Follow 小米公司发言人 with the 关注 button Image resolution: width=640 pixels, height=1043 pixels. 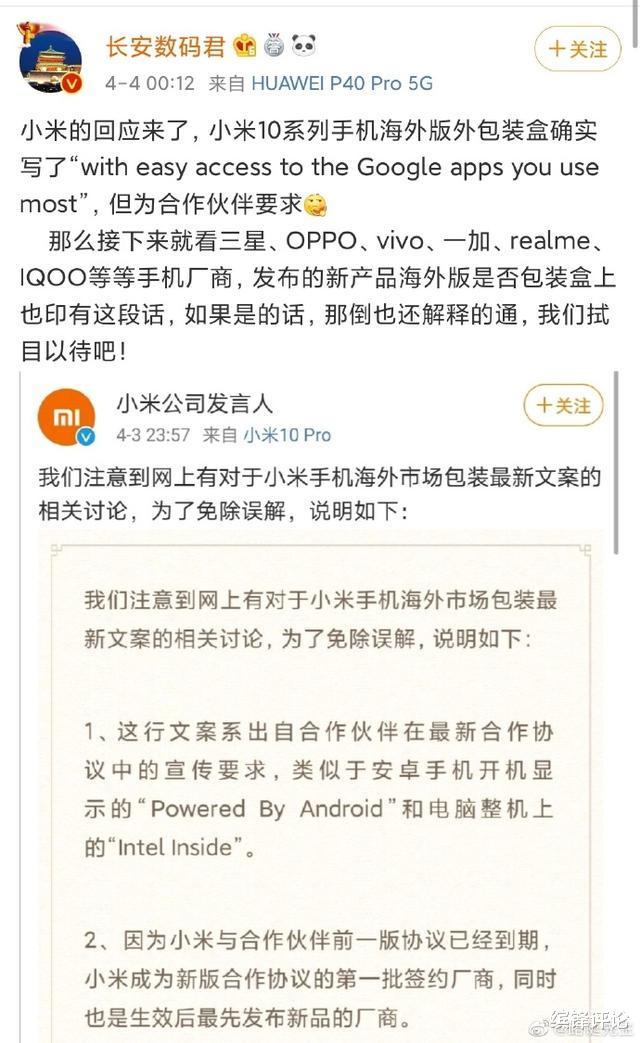(563, 406)
